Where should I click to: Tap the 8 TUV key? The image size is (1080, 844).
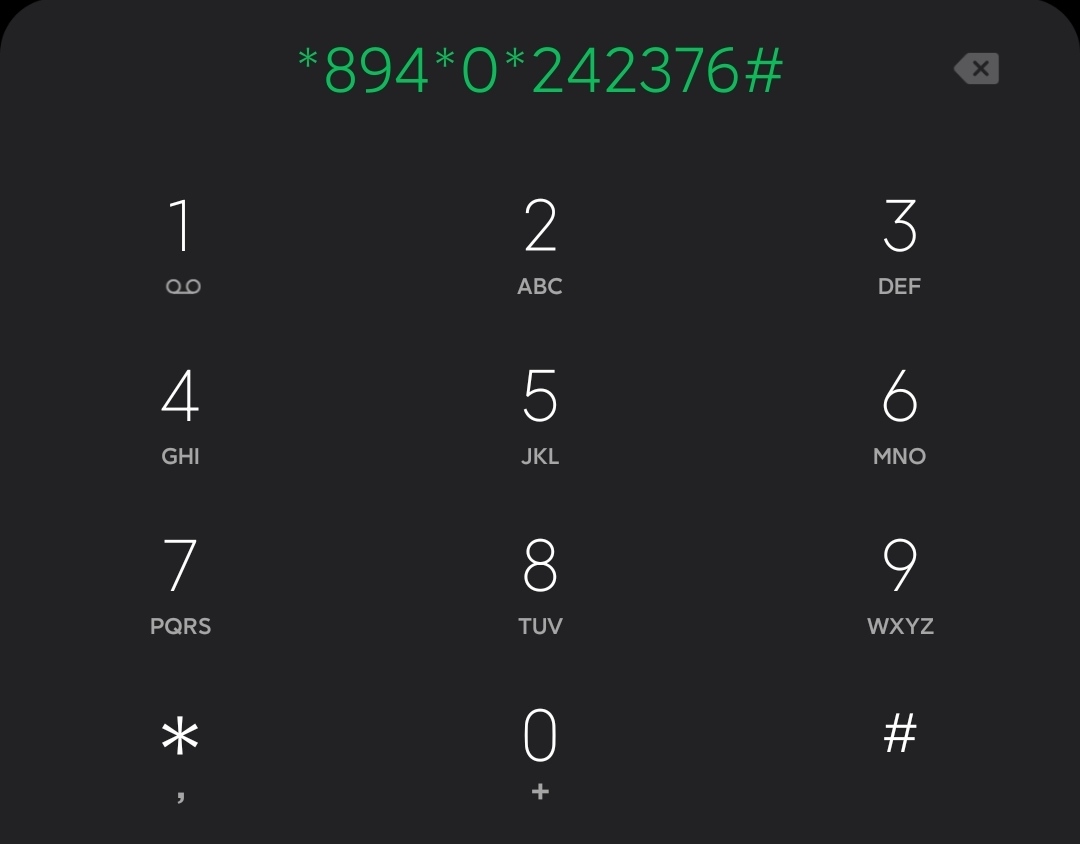click(x=540, y=585)
